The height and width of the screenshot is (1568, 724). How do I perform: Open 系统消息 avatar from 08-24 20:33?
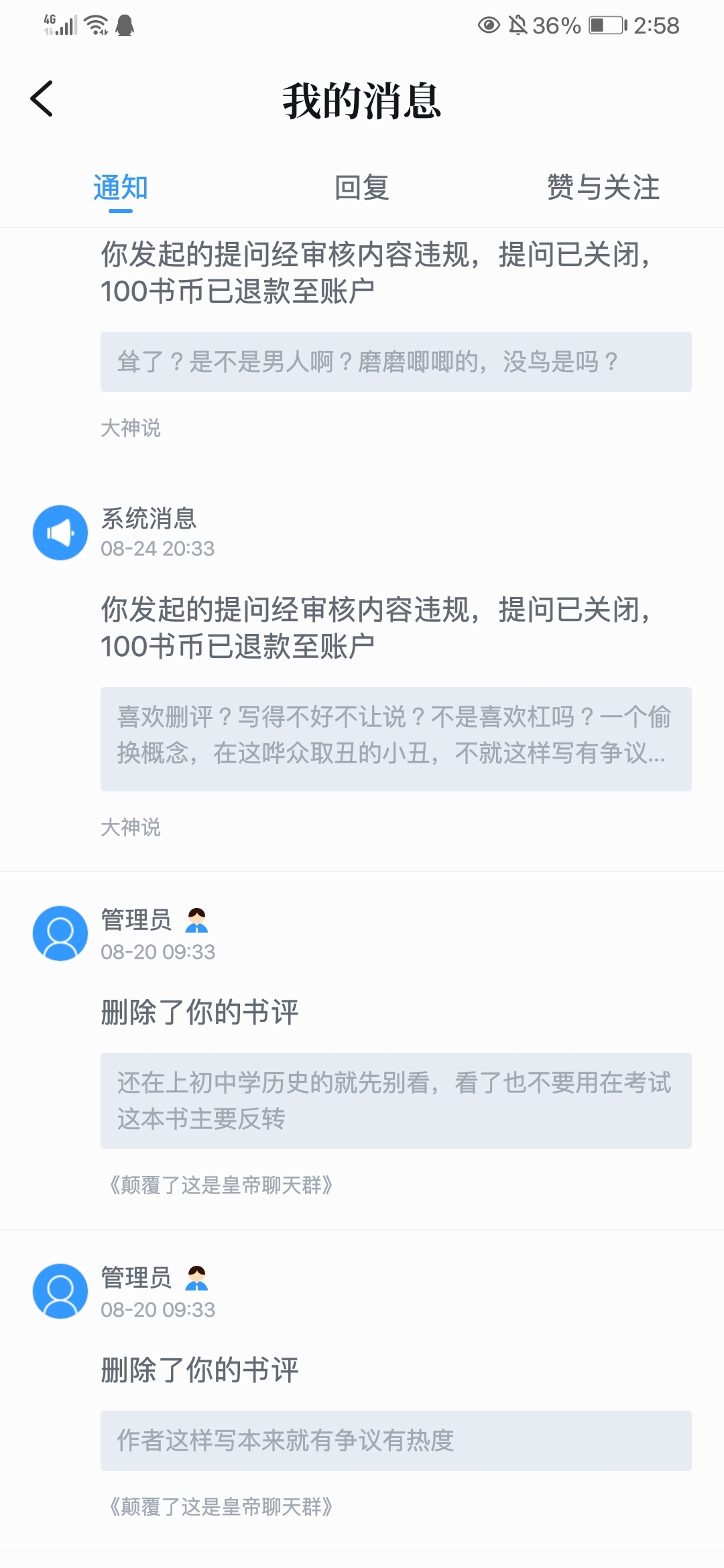(60, 533)
